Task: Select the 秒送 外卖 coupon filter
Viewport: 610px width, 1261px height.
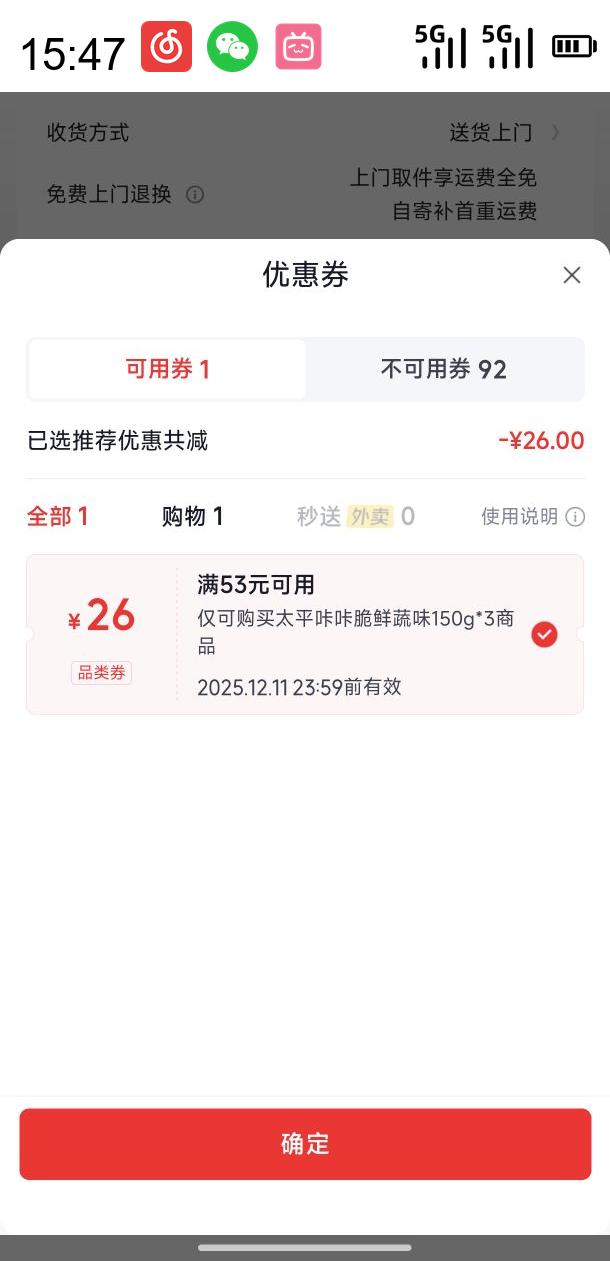Action: [355, 516]
